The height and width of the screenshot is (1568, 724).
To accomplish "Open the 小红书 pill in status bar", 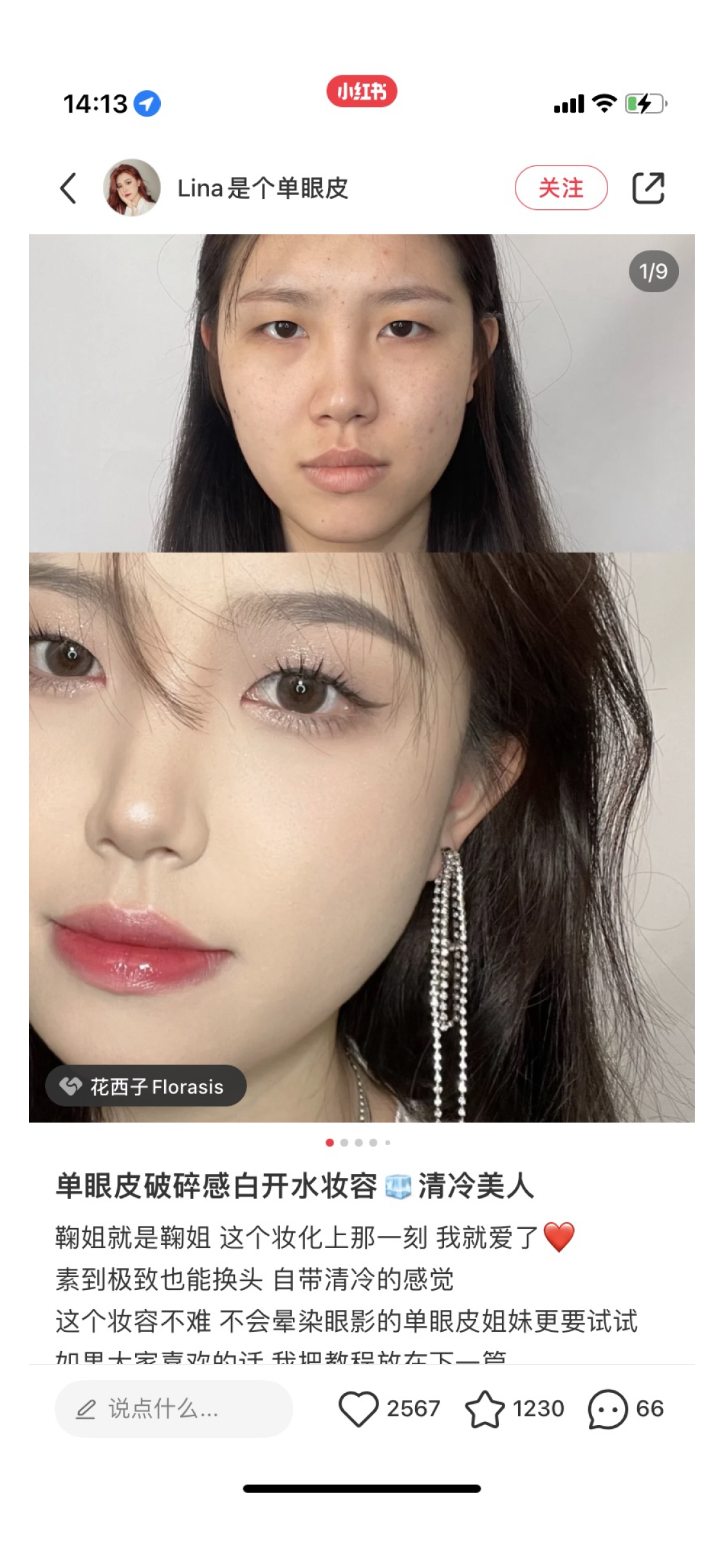I will tap(362, 91).
